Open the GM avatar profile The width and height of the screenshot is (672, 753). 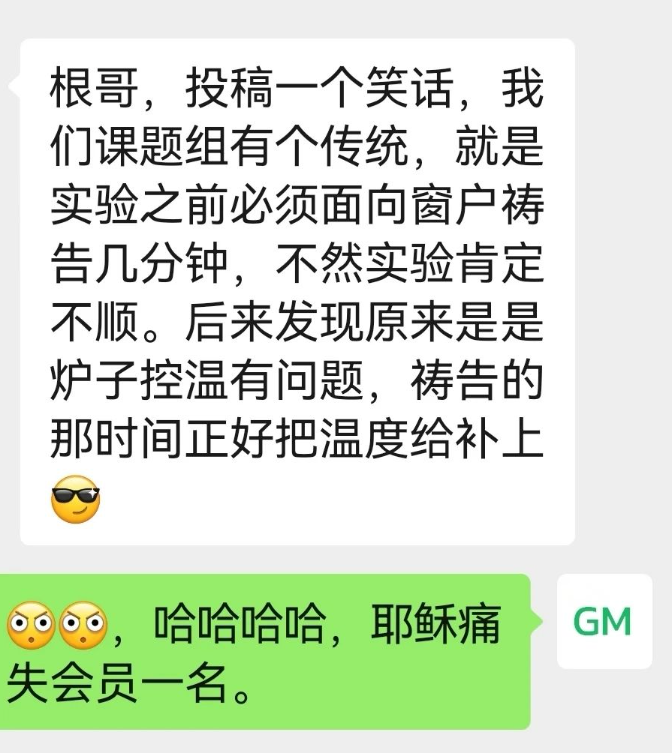coord(604,622)
